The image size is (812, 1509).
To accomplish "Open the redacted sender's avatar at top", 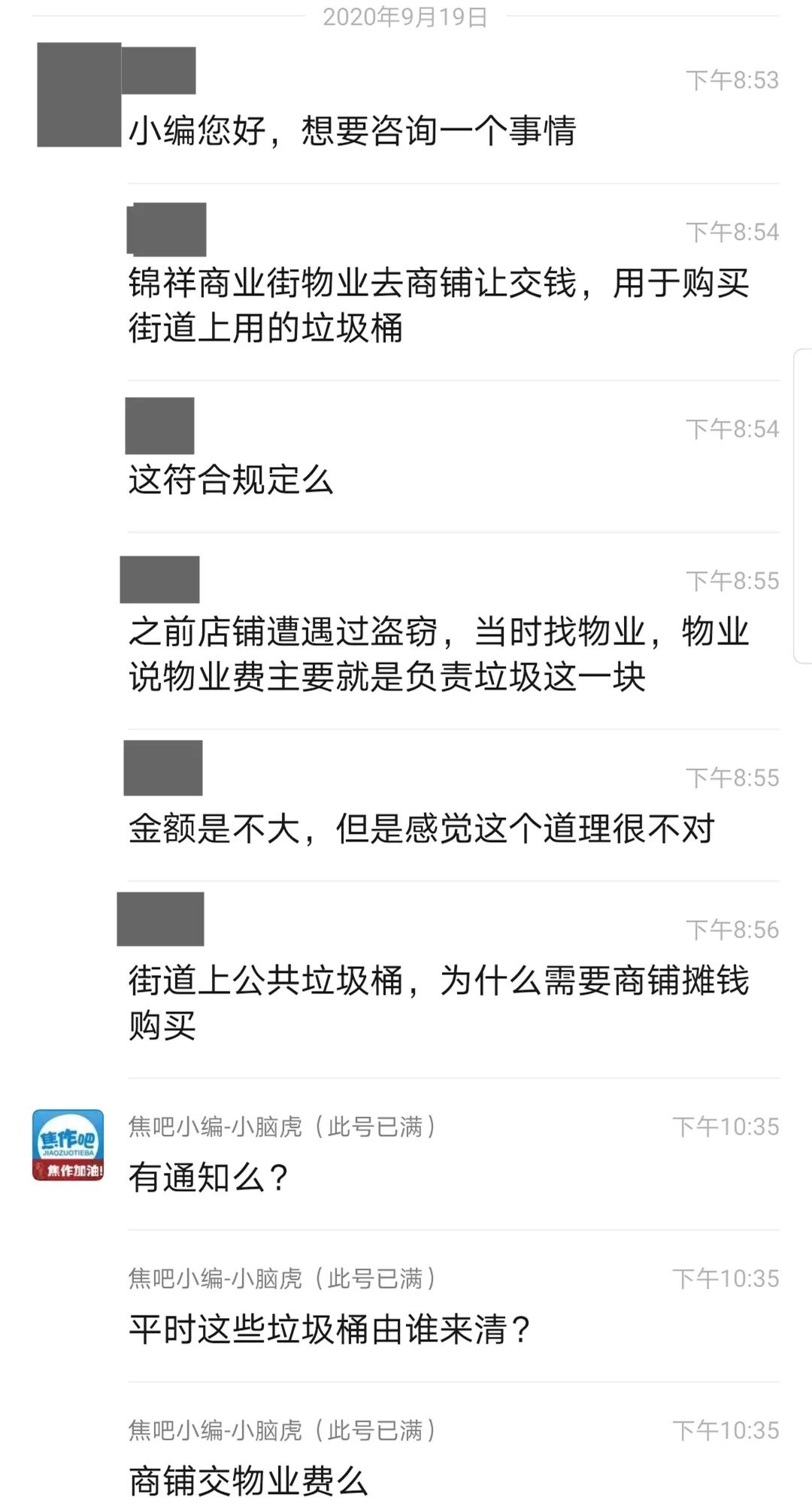I will click(78, 95).
